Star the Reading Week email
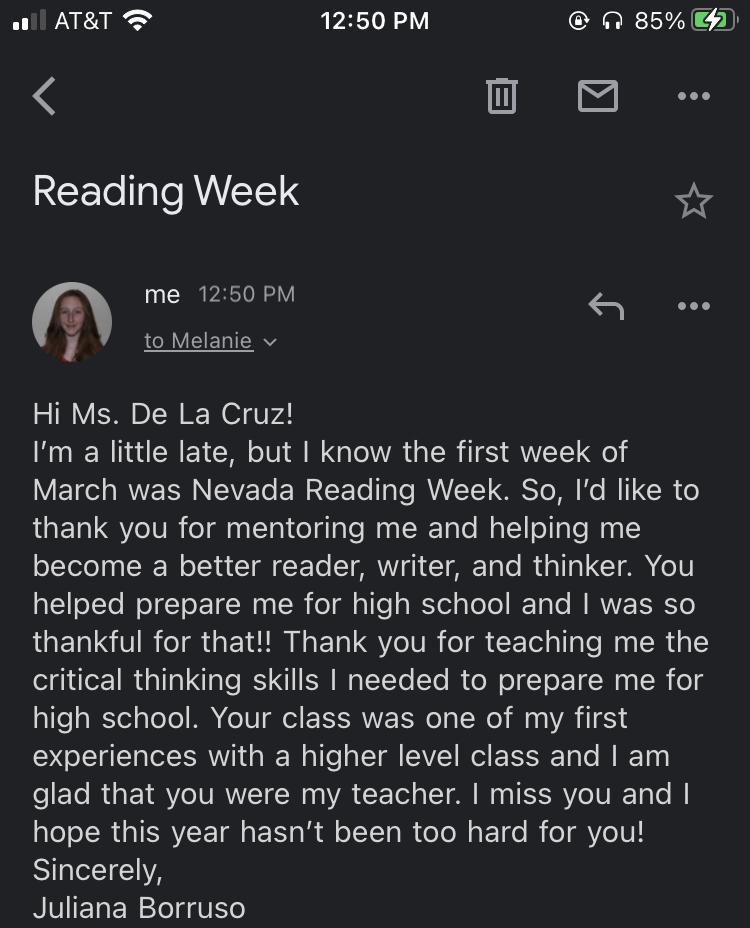This screenshot has width=750, height=928. (x=693, y=202)
